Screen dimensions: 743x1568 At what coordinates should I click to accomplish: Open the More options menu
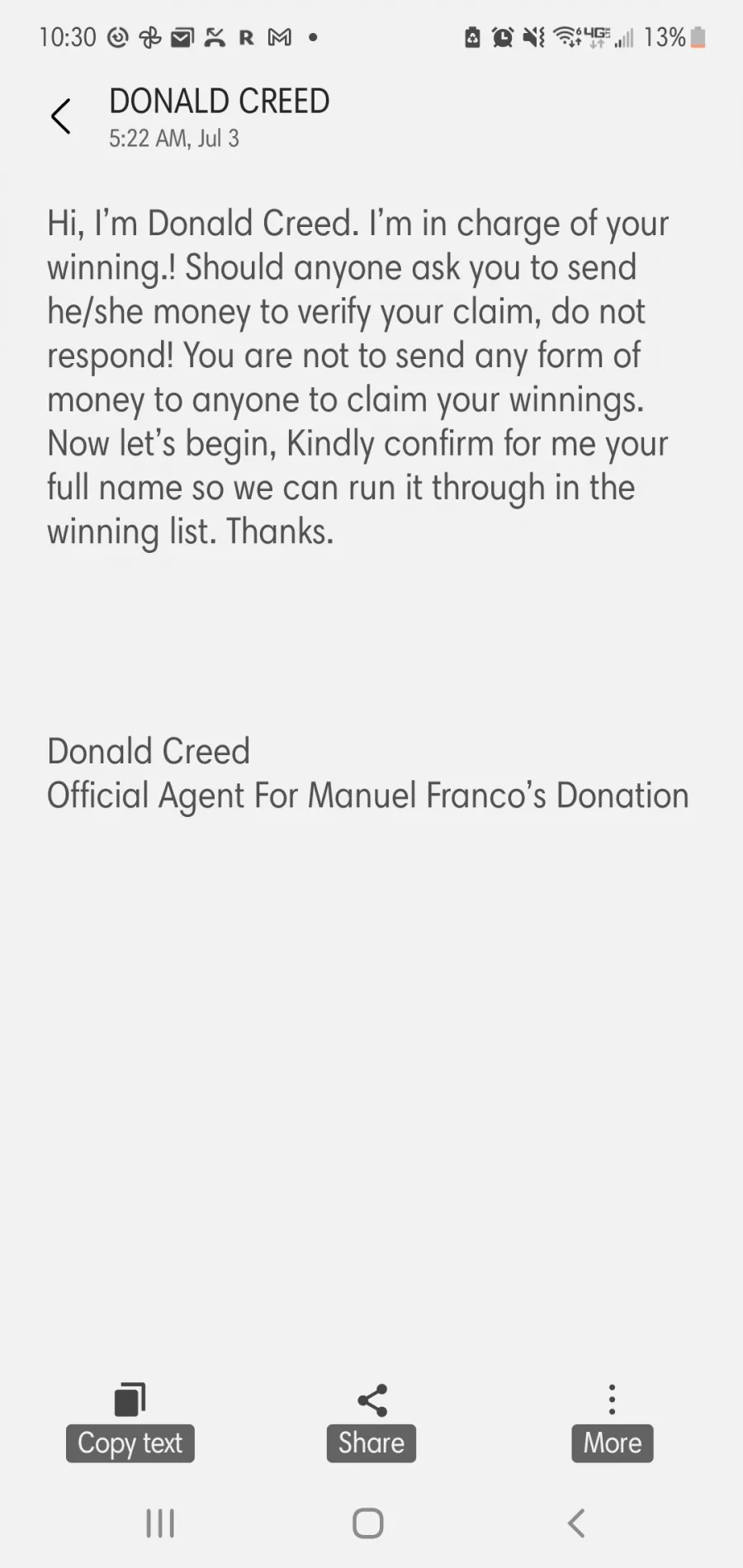613,1423
